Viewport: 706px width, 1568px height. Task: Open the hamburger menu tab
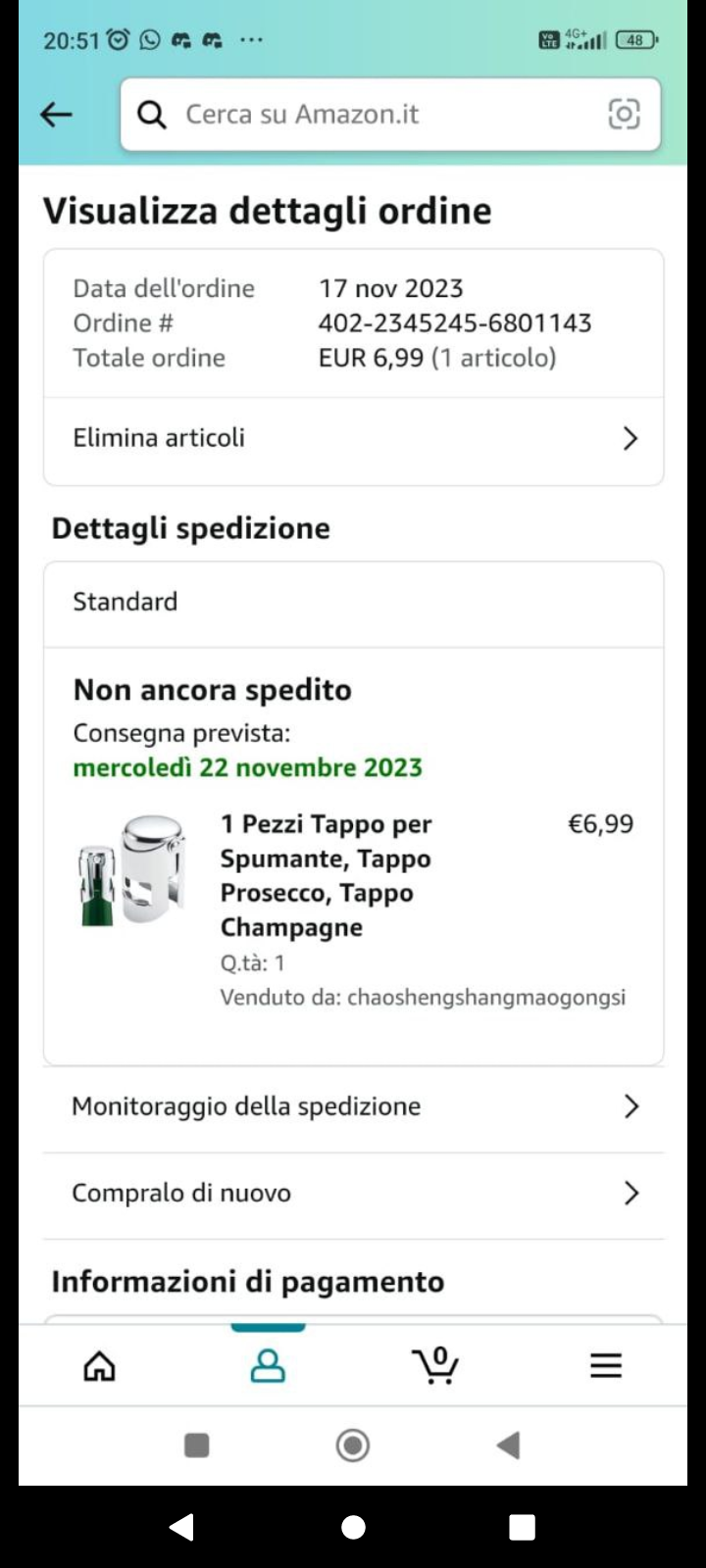pos(605,1365)
